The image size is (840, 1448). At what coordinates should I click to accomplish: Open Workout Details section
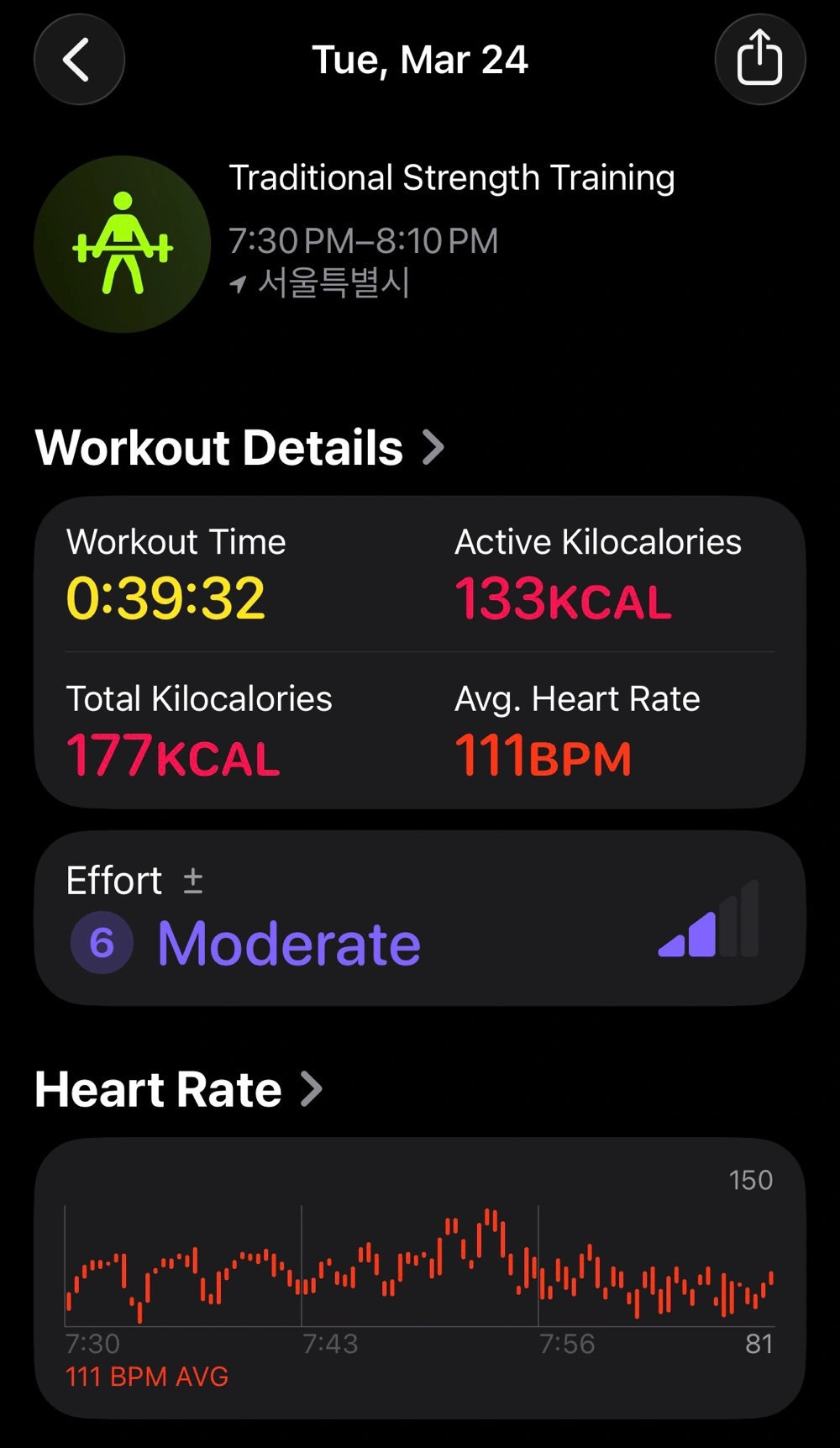[239, 447]
